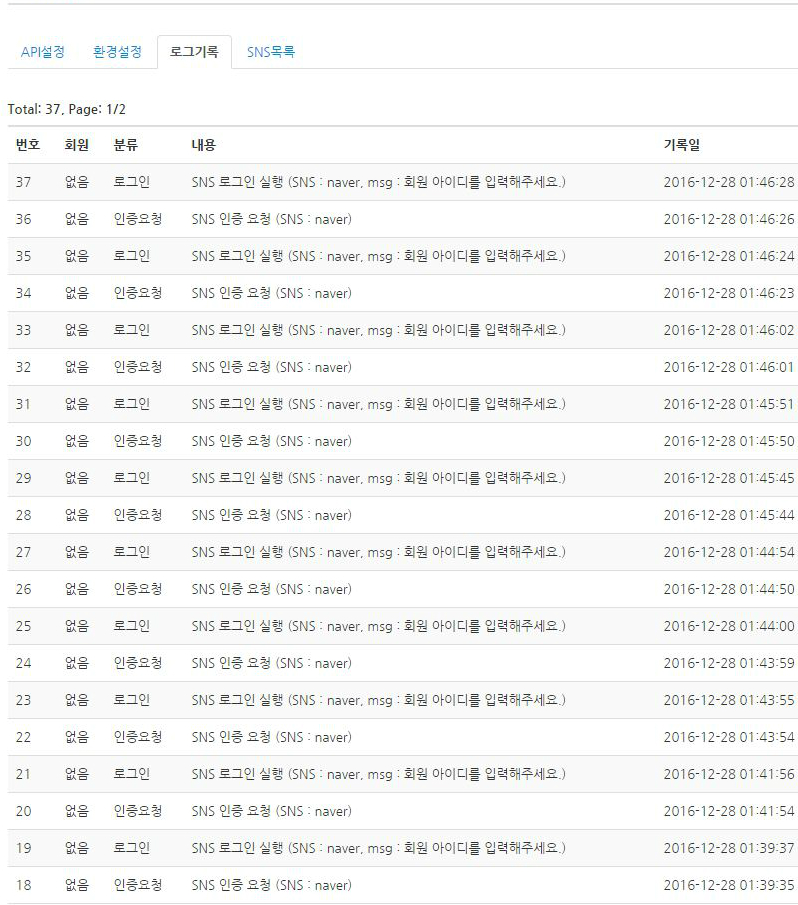
Task: Select the 로그기록 tab
Action: point(194,52)
